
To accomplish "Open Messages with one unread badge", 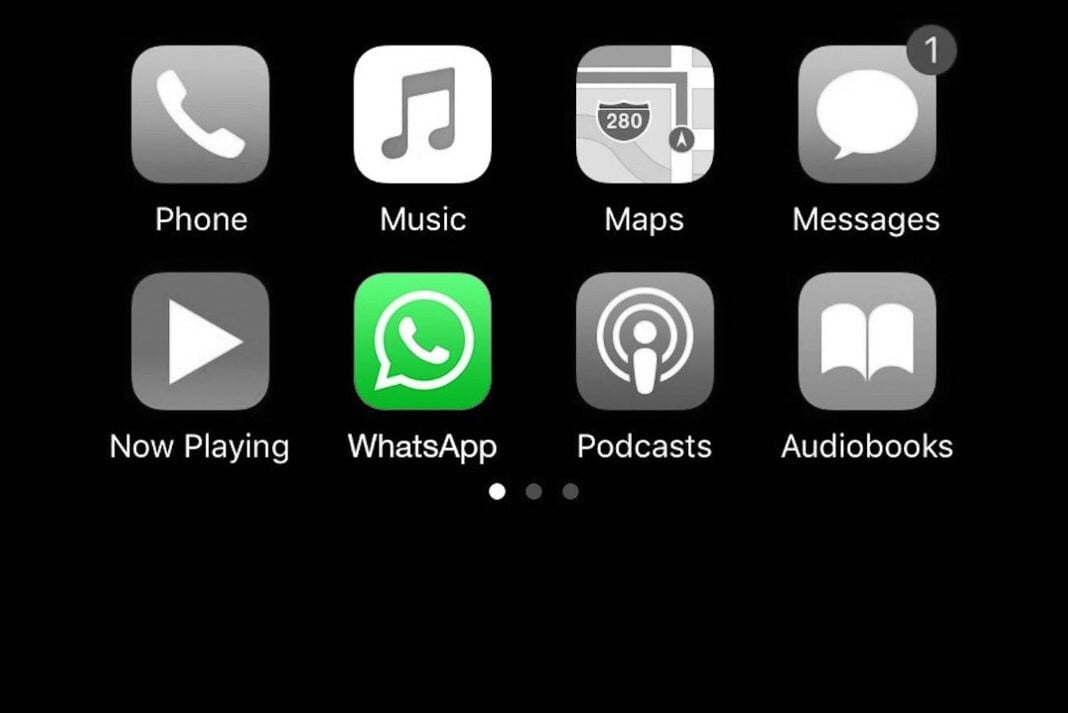I will [866, 114].
